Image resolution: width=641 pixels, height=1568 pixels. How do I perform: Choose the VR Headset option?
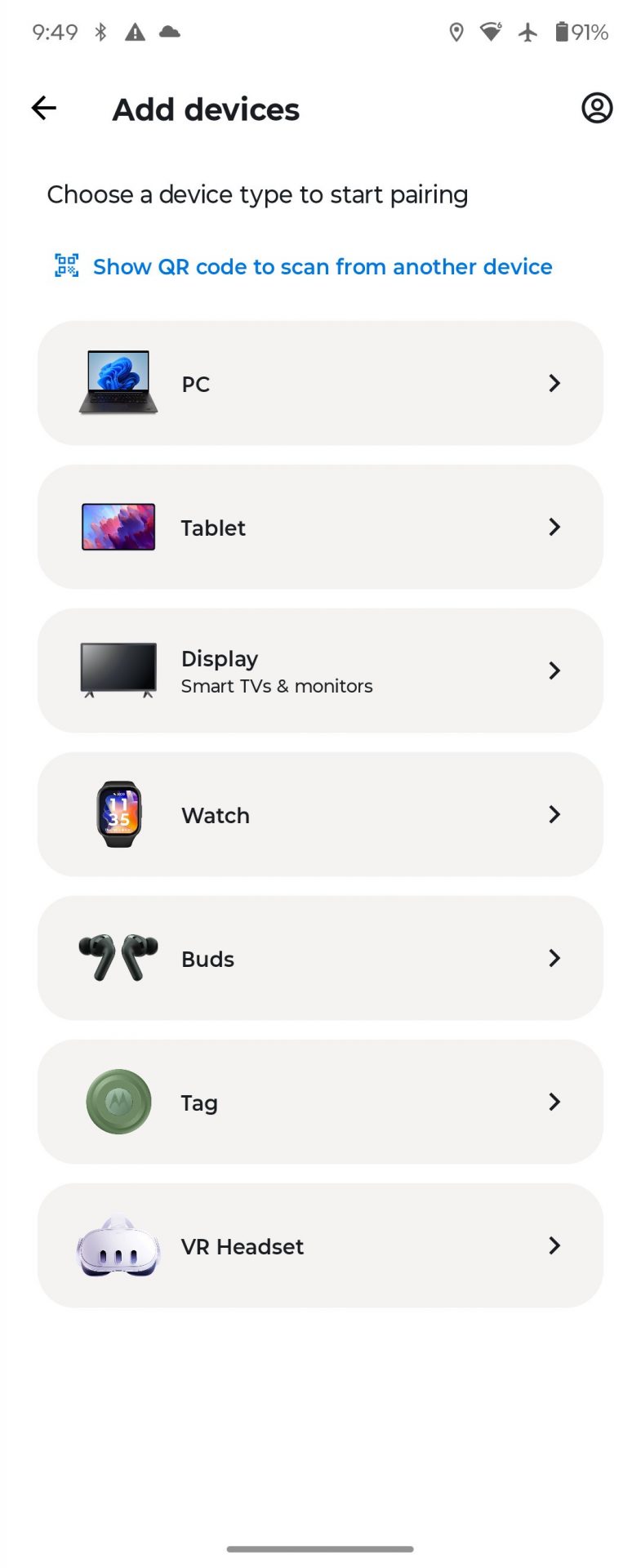[x=320, y=1245]
